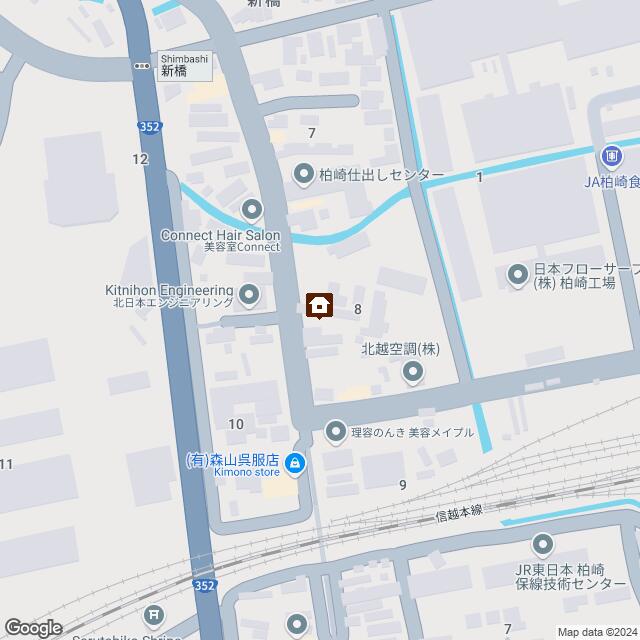Open the 日本フローサーブ 柏崎工場 pin
The height and width of the screenshot is (640, 640).
tap(518, 274)
